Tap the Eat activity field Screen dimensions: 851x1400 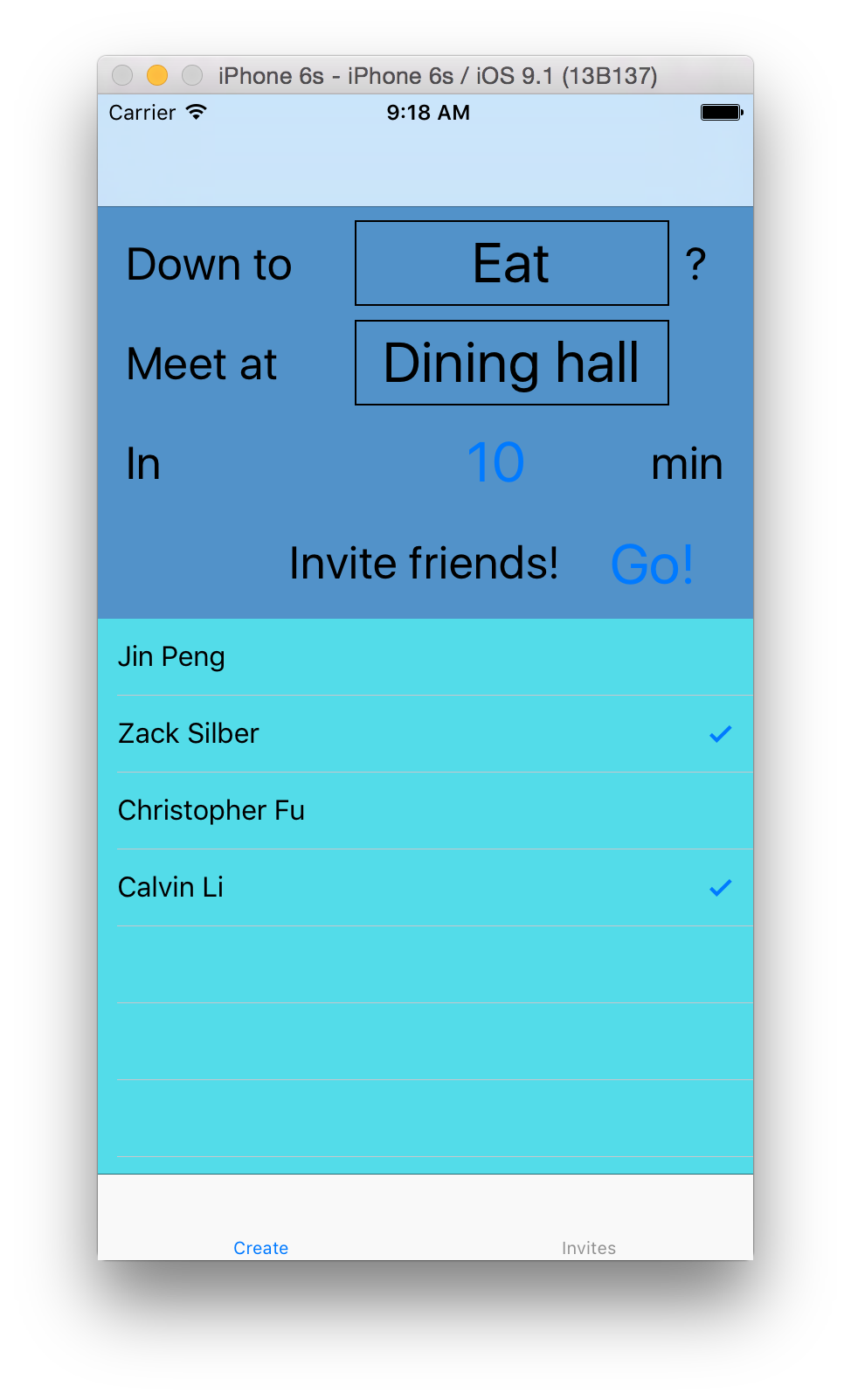point(511,263)
